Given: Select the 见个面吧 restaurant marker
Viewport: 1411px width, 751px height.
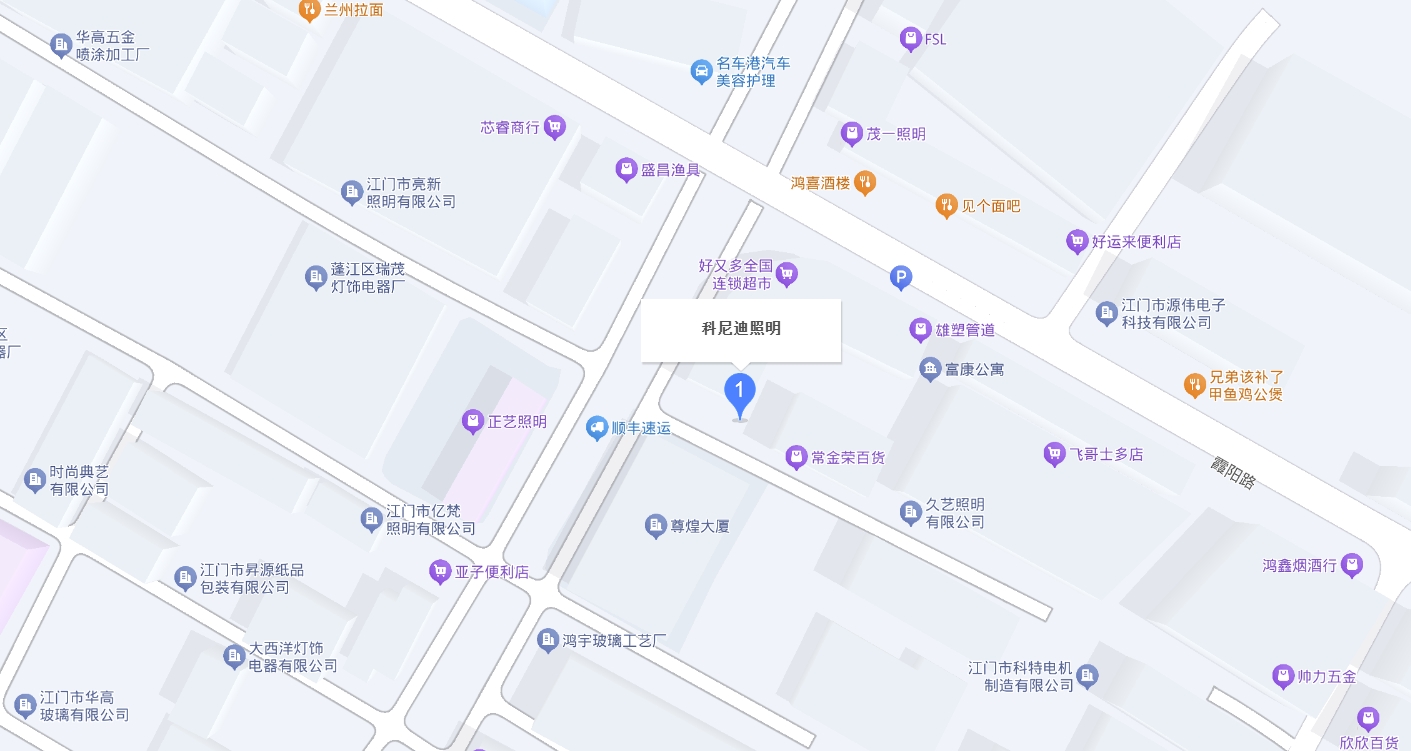Looking at the screenshot, I should (x=946, y=206).
